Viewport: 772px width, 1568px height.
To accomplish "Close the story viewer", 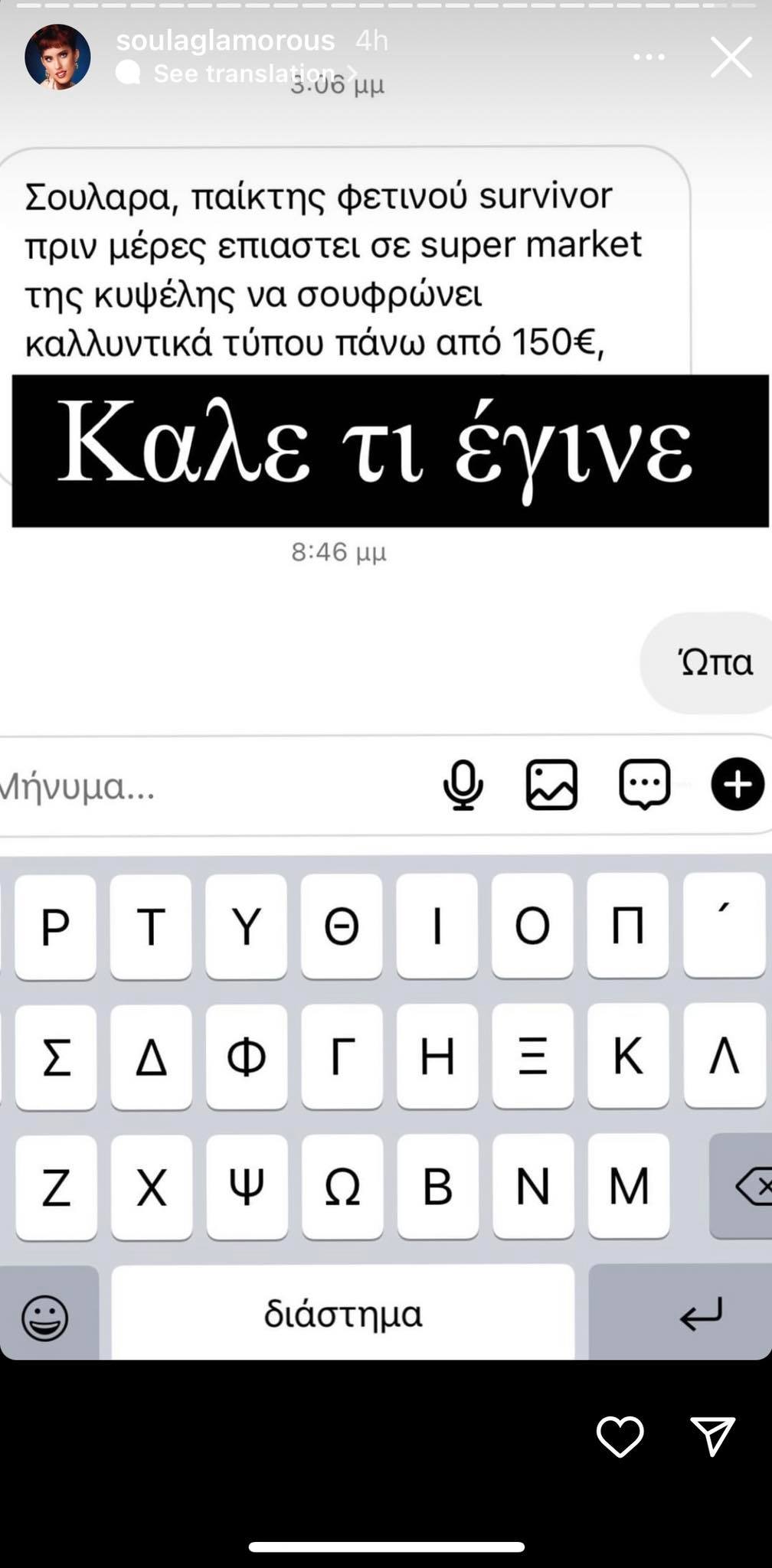I will pos(731,57).
